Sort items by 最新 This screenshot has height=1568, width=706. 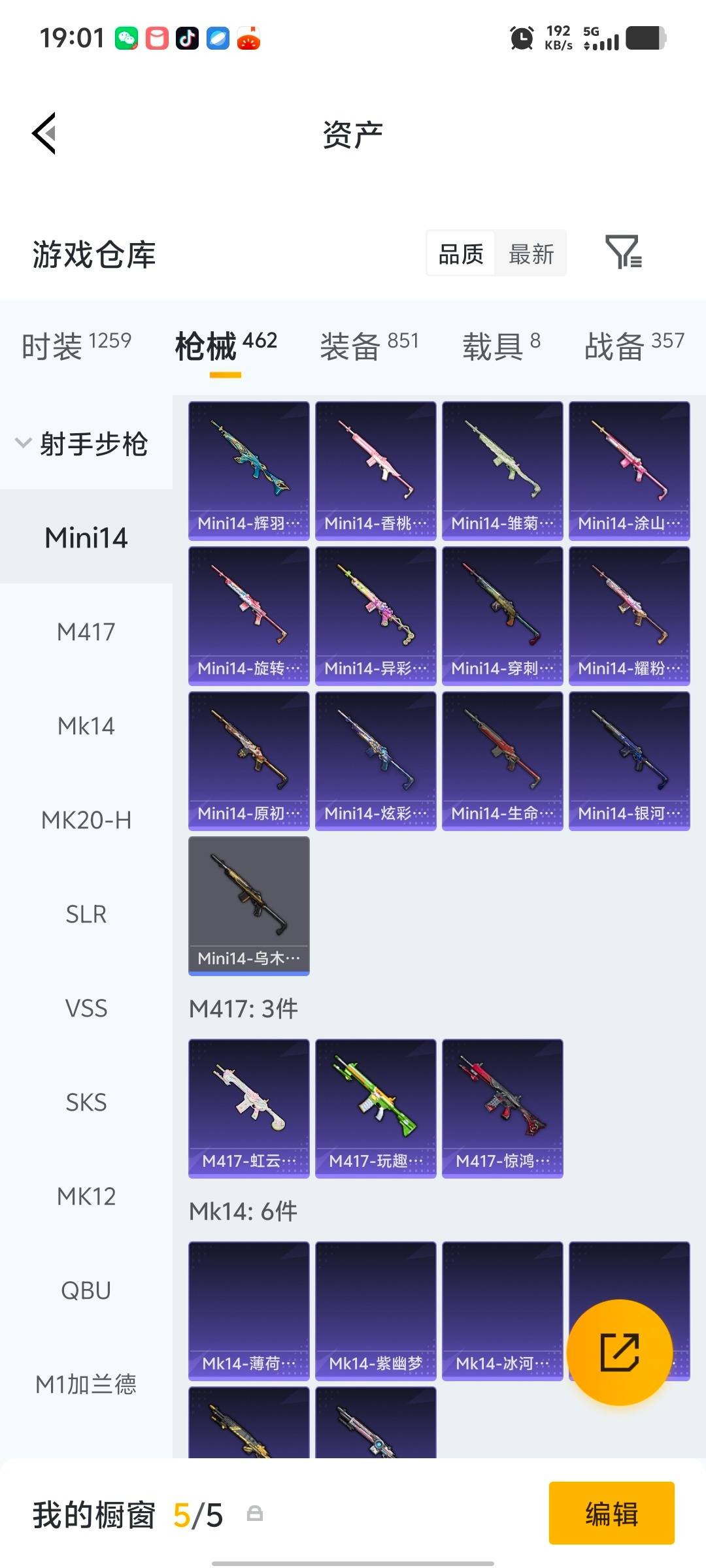tap(531, 253)
